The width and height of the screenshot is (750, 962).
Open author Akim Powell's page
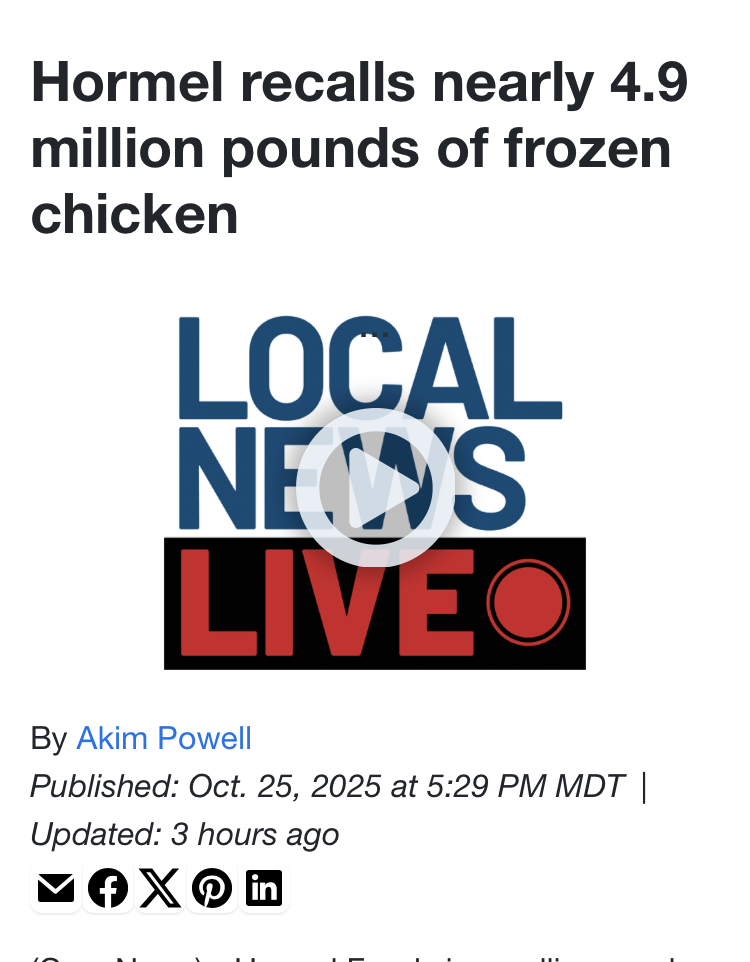(x=164, y=739)
